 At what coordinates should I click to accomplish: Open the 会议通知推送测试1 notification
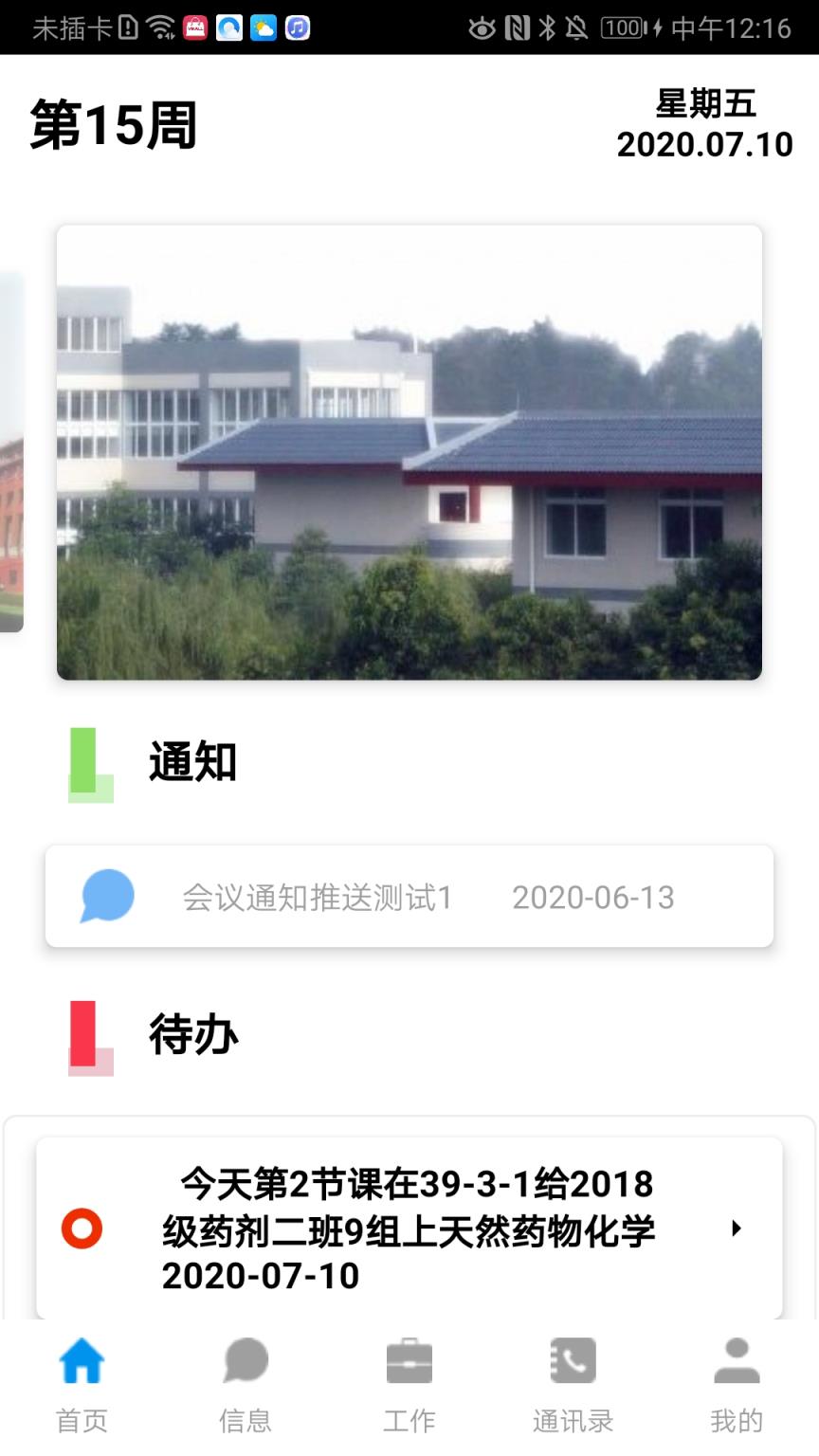coord(318,896)
